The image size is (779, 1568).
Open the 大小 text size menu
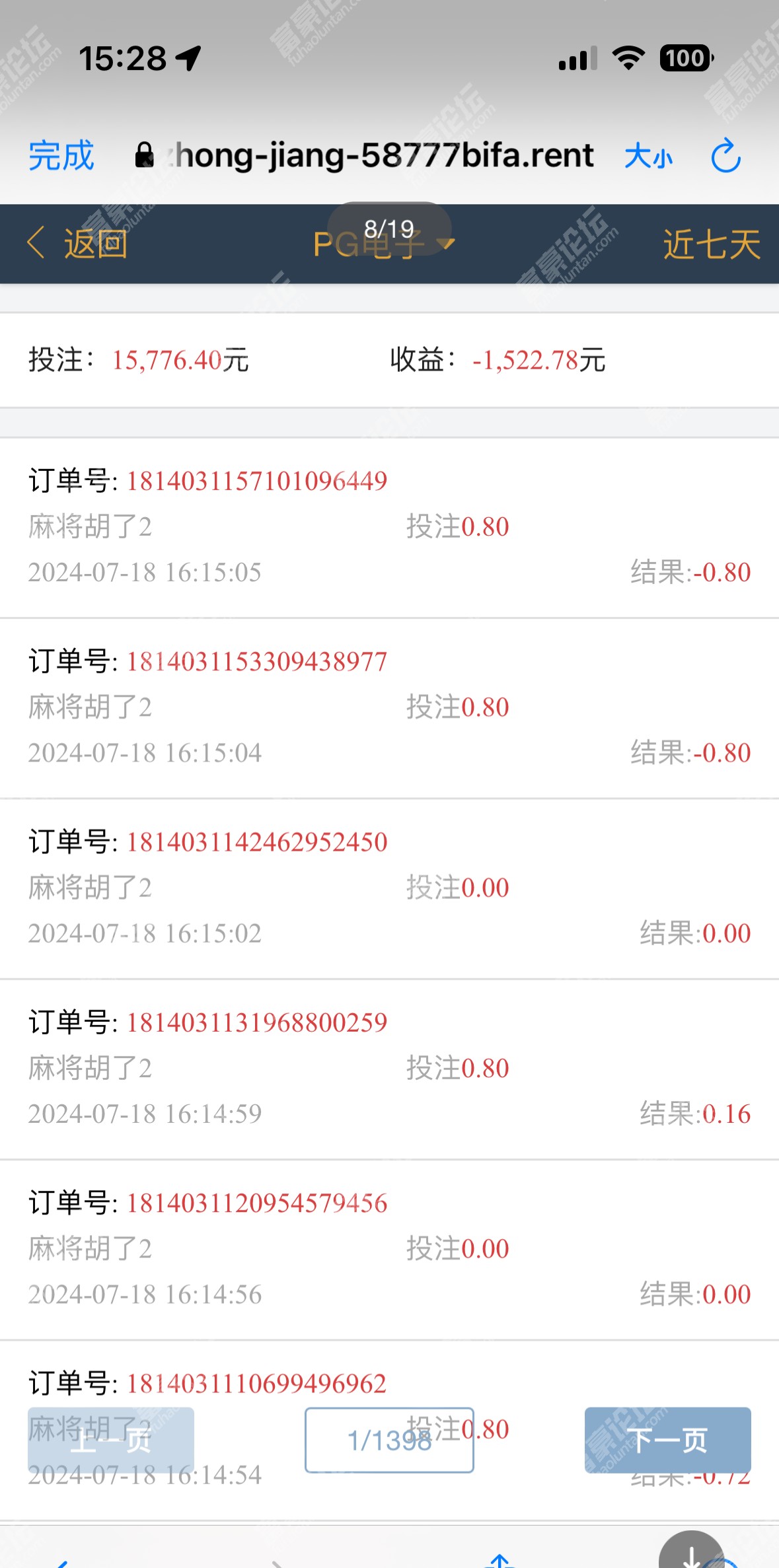tap(648, 157)
